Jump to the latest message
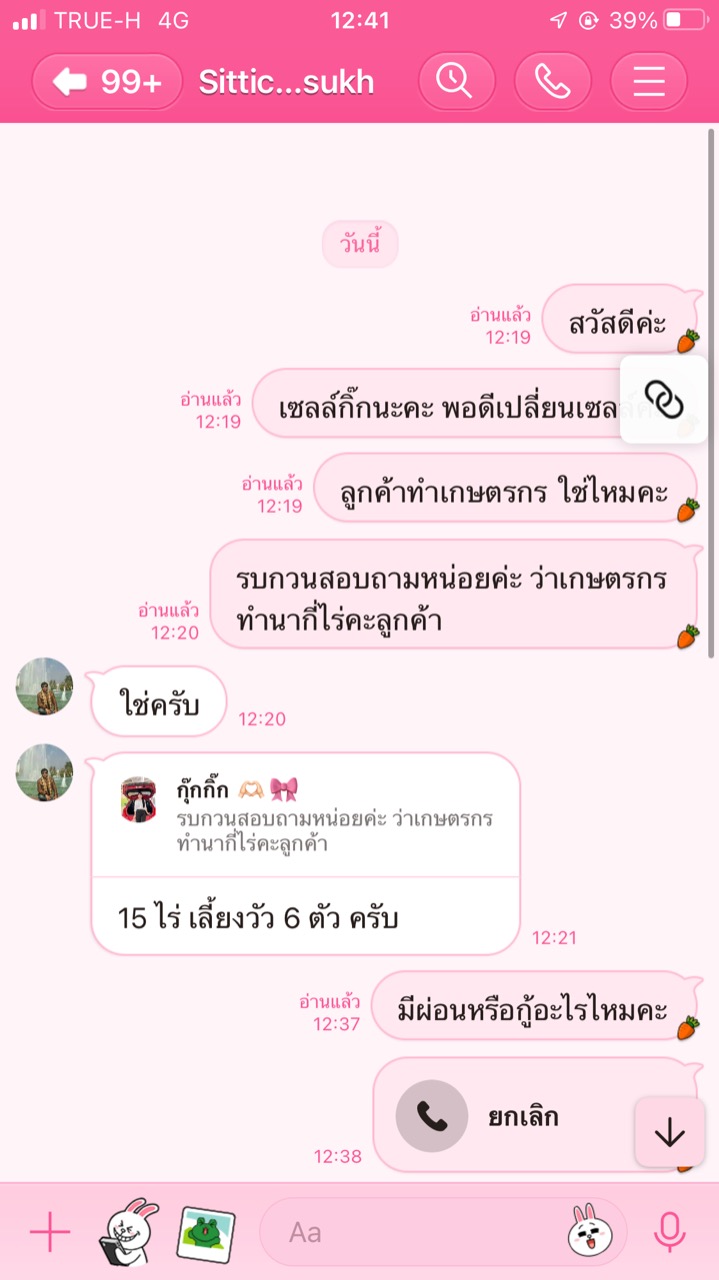719x1280 pixels. [669, 1132]
